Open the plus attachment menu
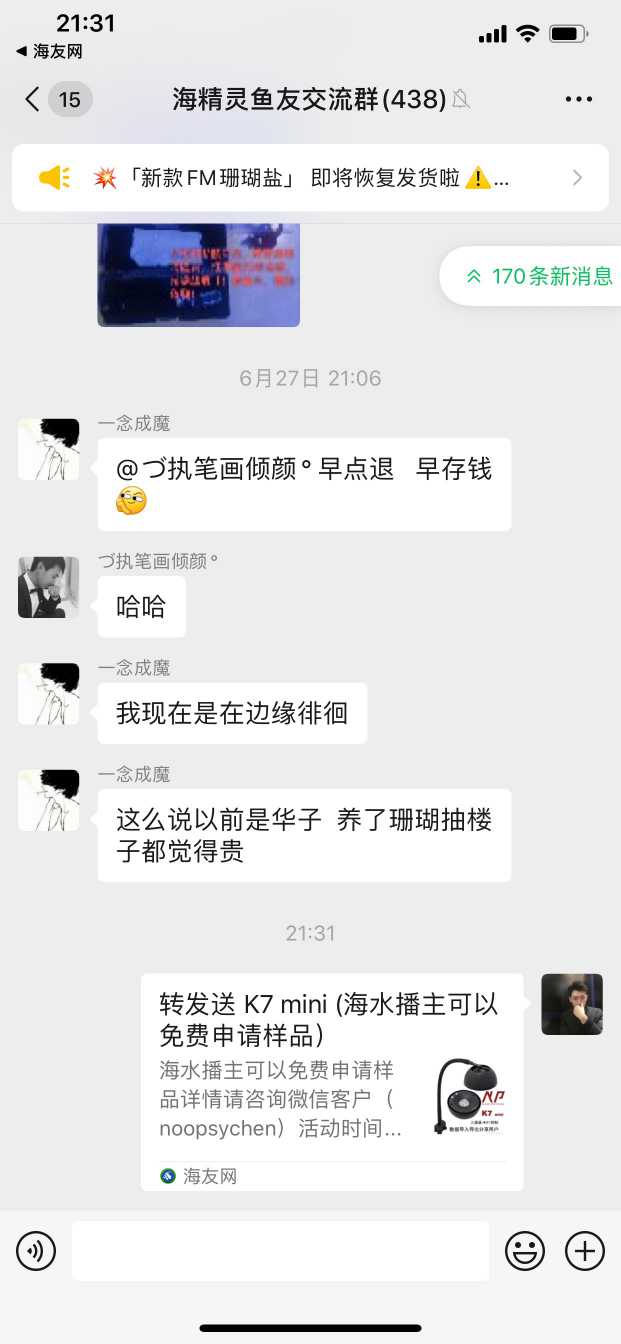621x1344 pixels. tap(585, 1251)
